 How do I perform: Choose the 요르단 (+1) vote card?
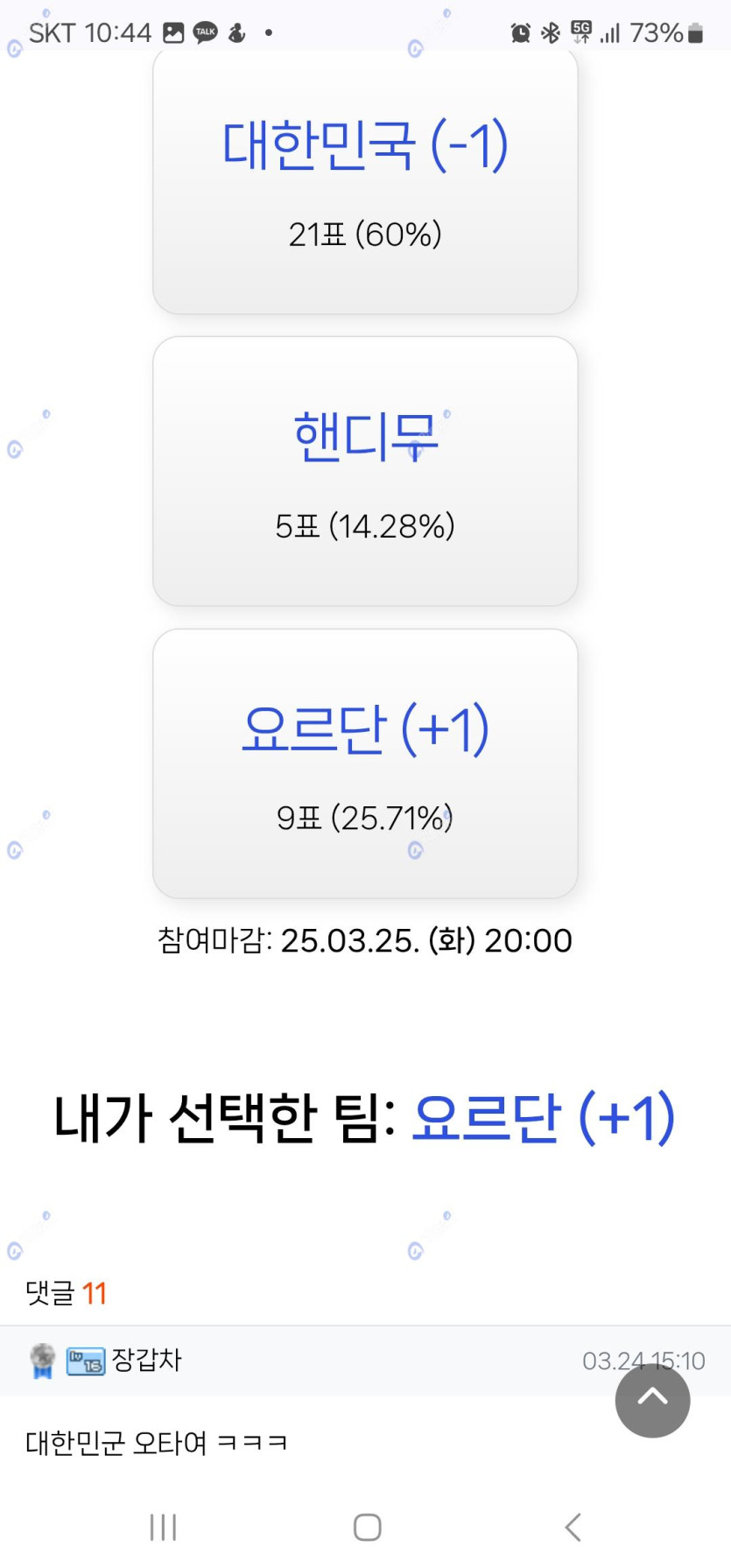coord(365,763)
